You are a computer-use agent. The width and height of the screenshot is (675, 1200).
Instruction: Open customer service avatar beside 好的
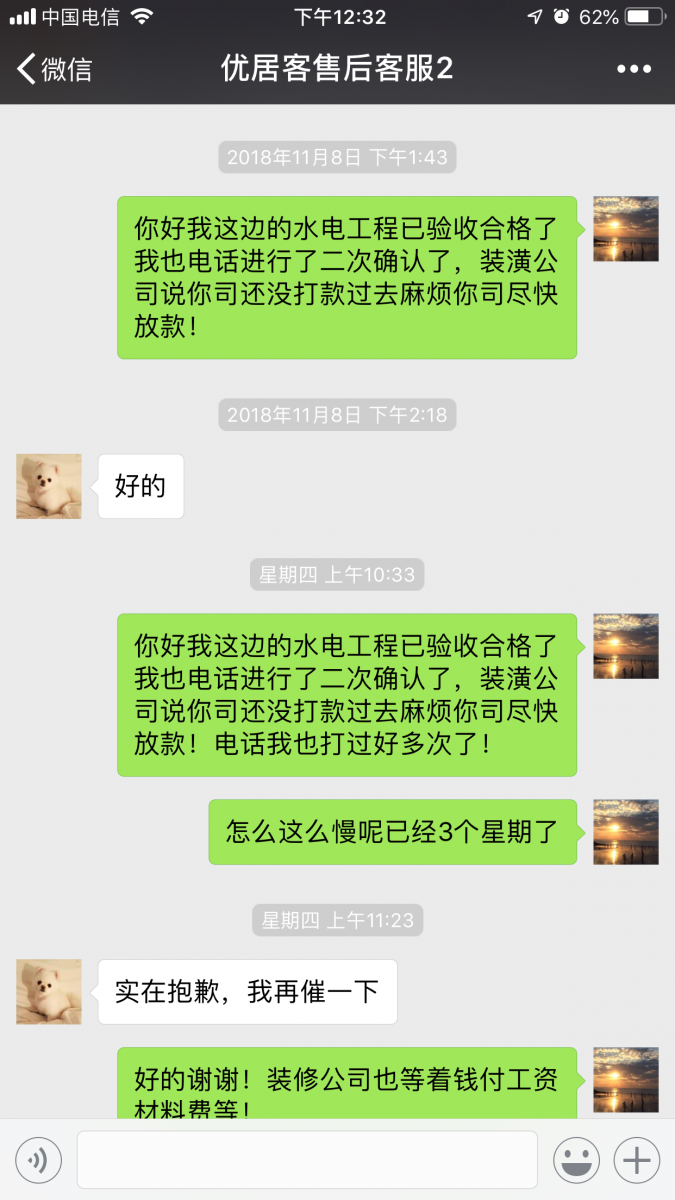48,486
